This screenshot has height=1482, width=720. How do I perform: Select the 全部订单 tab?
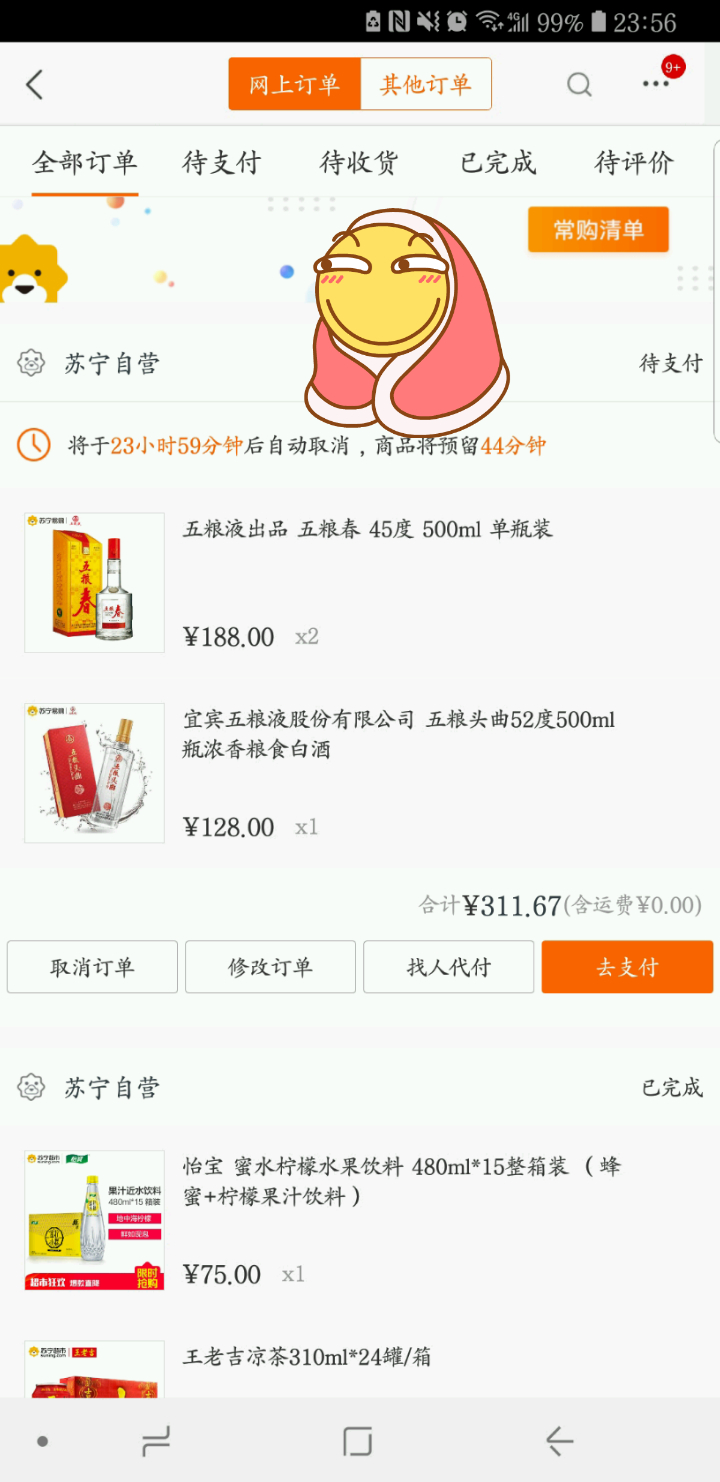pyautogui.click(x=85, y=163)
